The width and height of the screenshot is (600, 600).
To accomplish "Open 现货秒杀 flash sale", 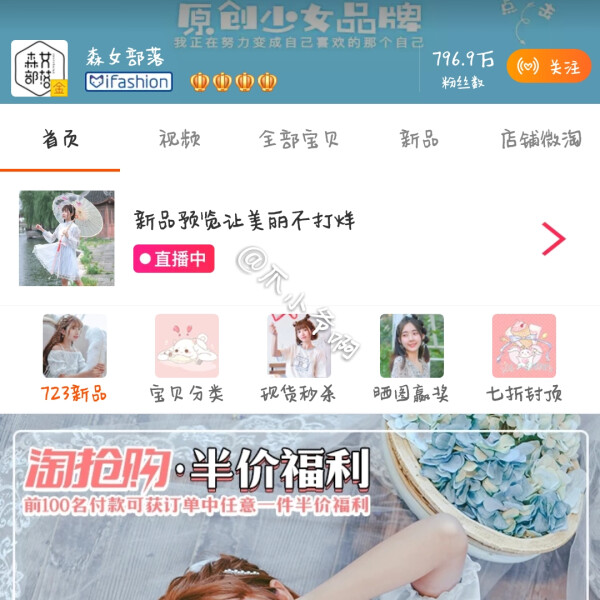I will (x=299, y=357).
